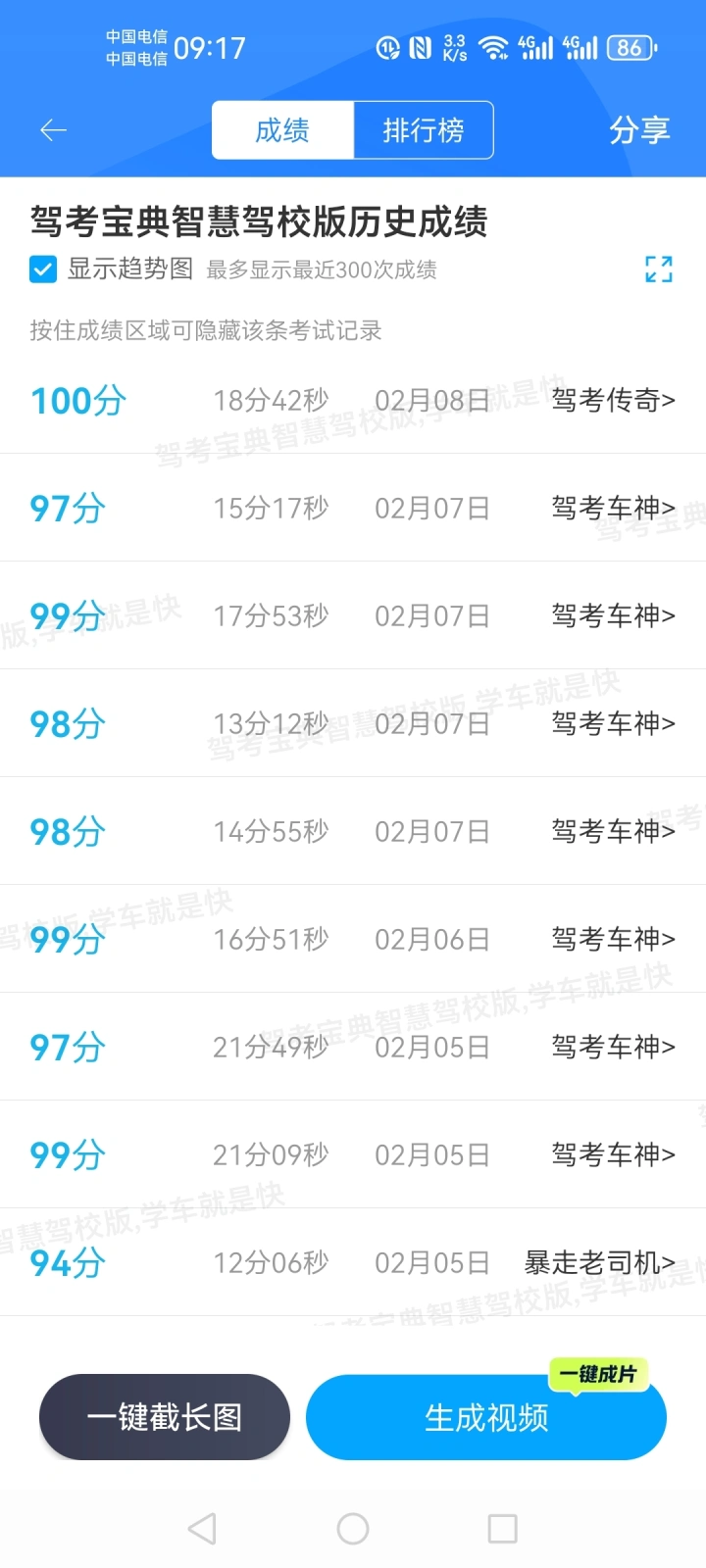Open the 99分 record lasting 17分53秒
The width and height of the screenshot is (706, 1568).
click(353, 615)
